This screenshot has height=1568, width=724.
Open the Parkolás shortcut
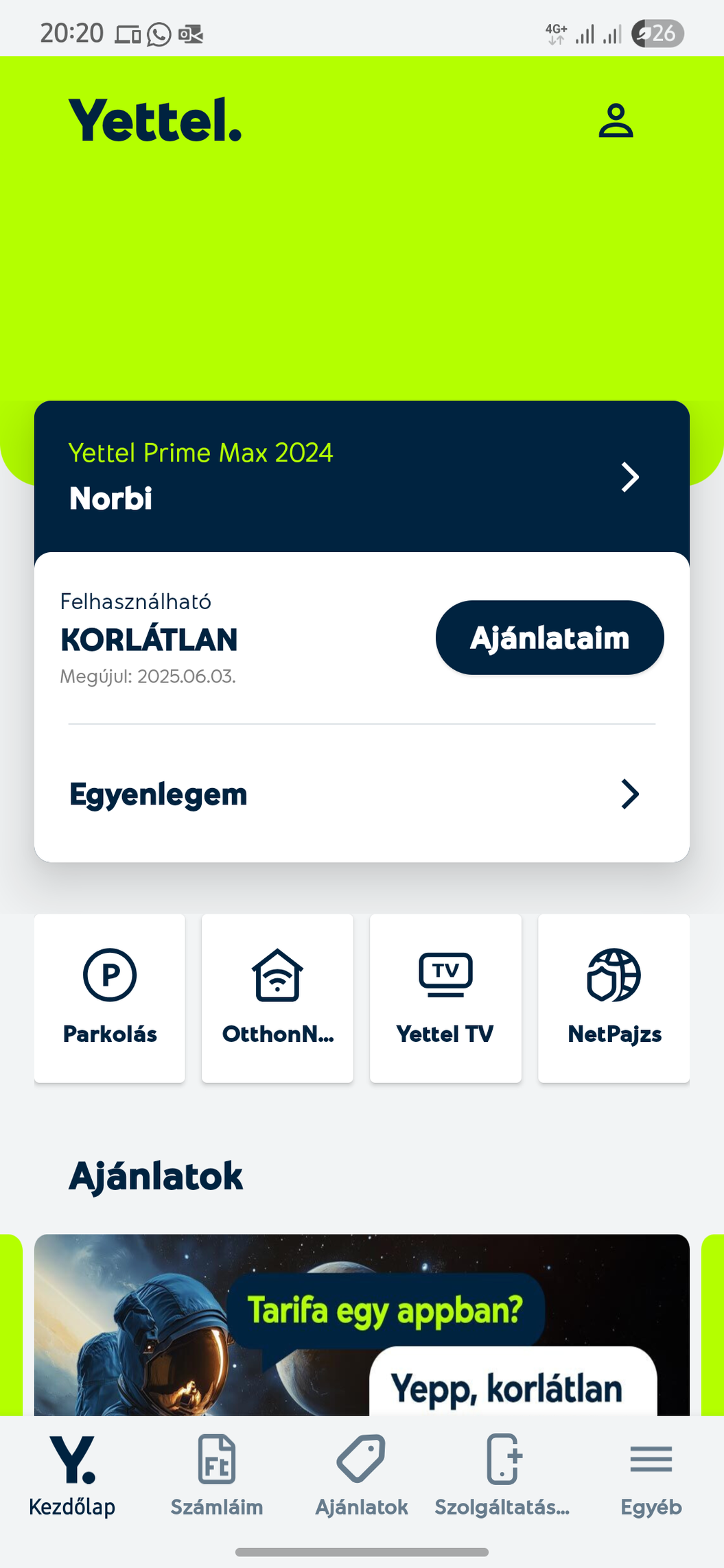110,998
